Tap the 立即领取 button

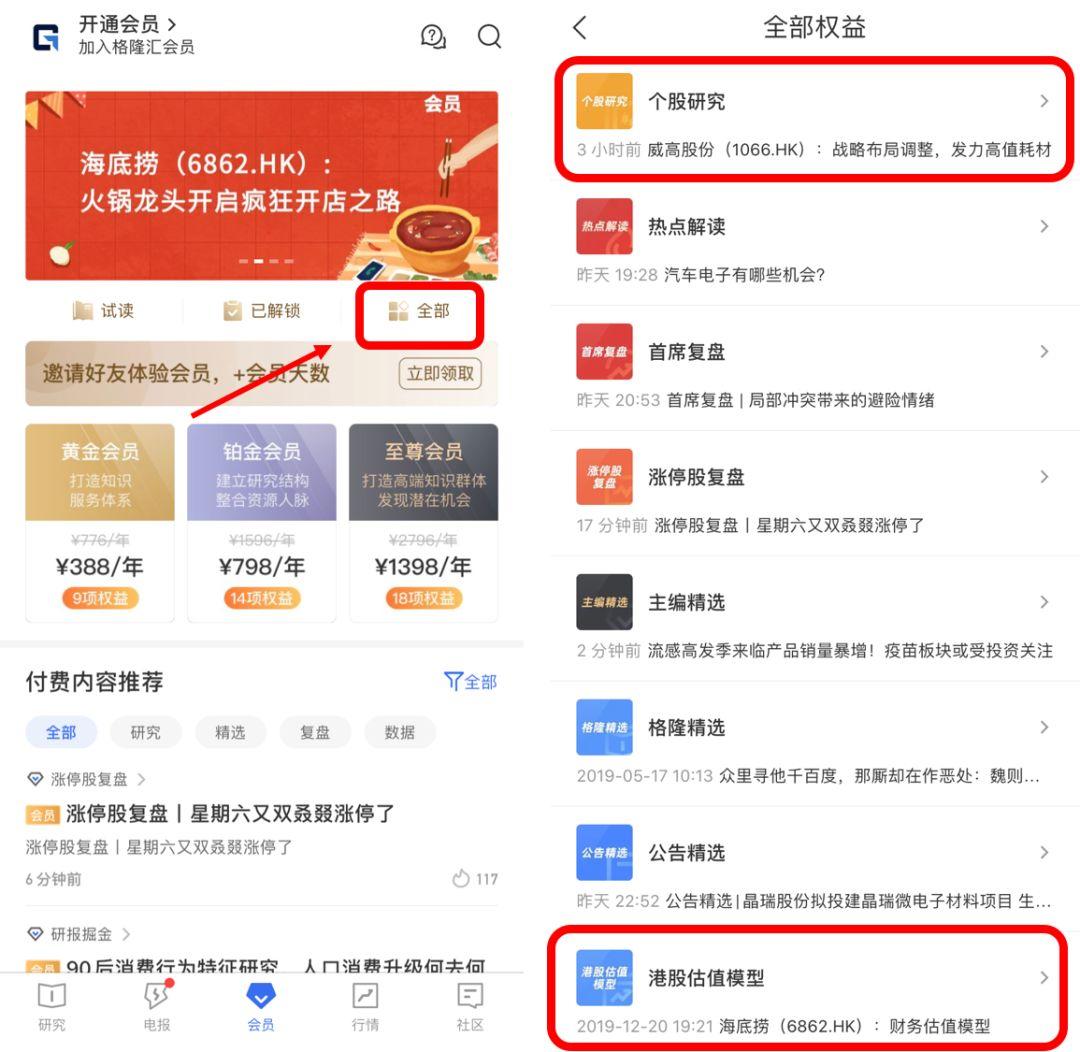pos(440,374)
